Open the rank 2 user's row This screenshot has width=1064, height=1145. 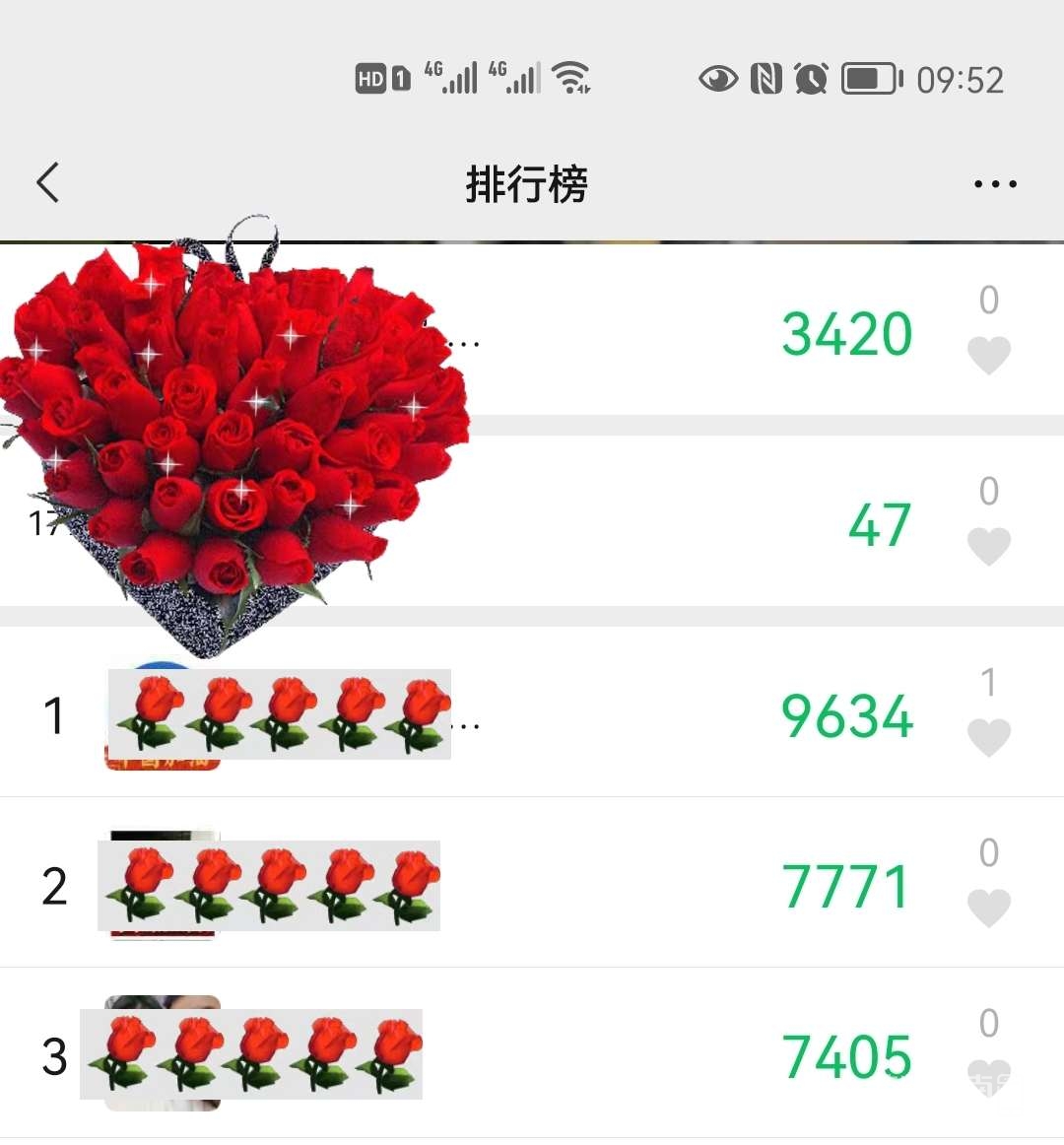pos(591,885)
